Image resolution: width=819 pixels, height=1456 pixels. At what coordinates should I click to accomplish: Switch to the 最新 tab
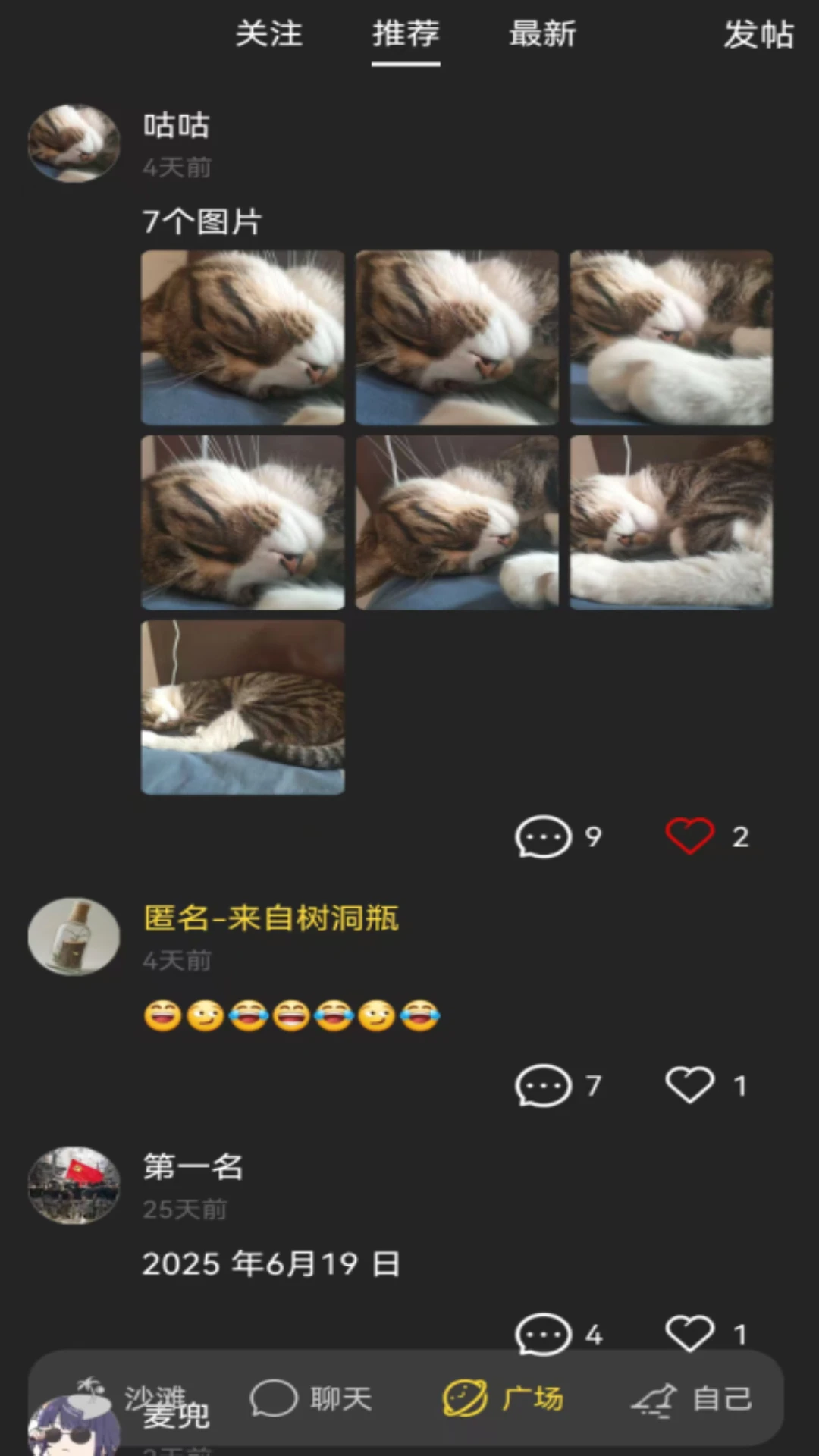tap(542, 34)
